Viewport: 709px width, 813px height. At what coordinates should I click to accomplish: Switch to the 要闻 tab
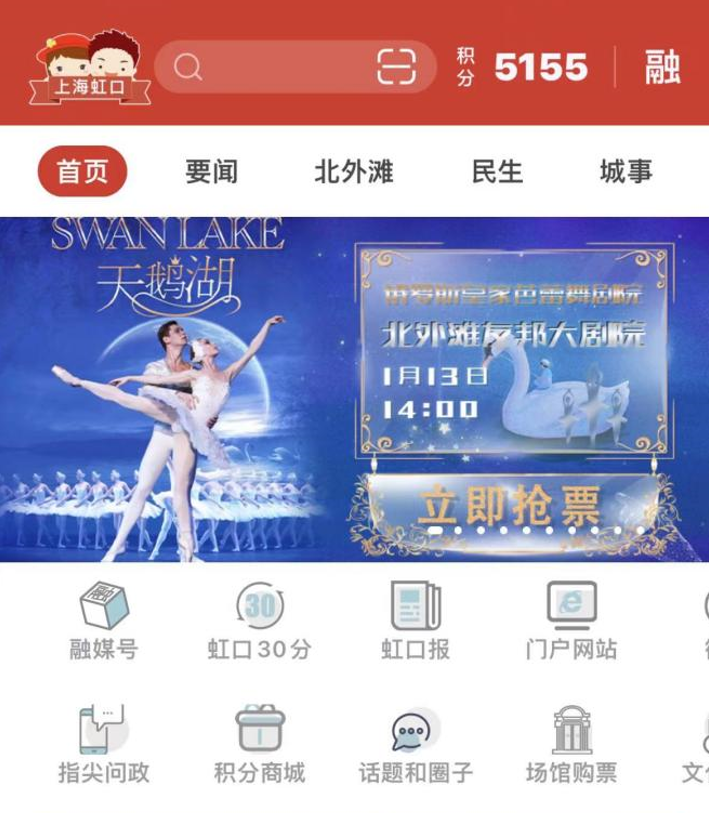tap(211, 171)
